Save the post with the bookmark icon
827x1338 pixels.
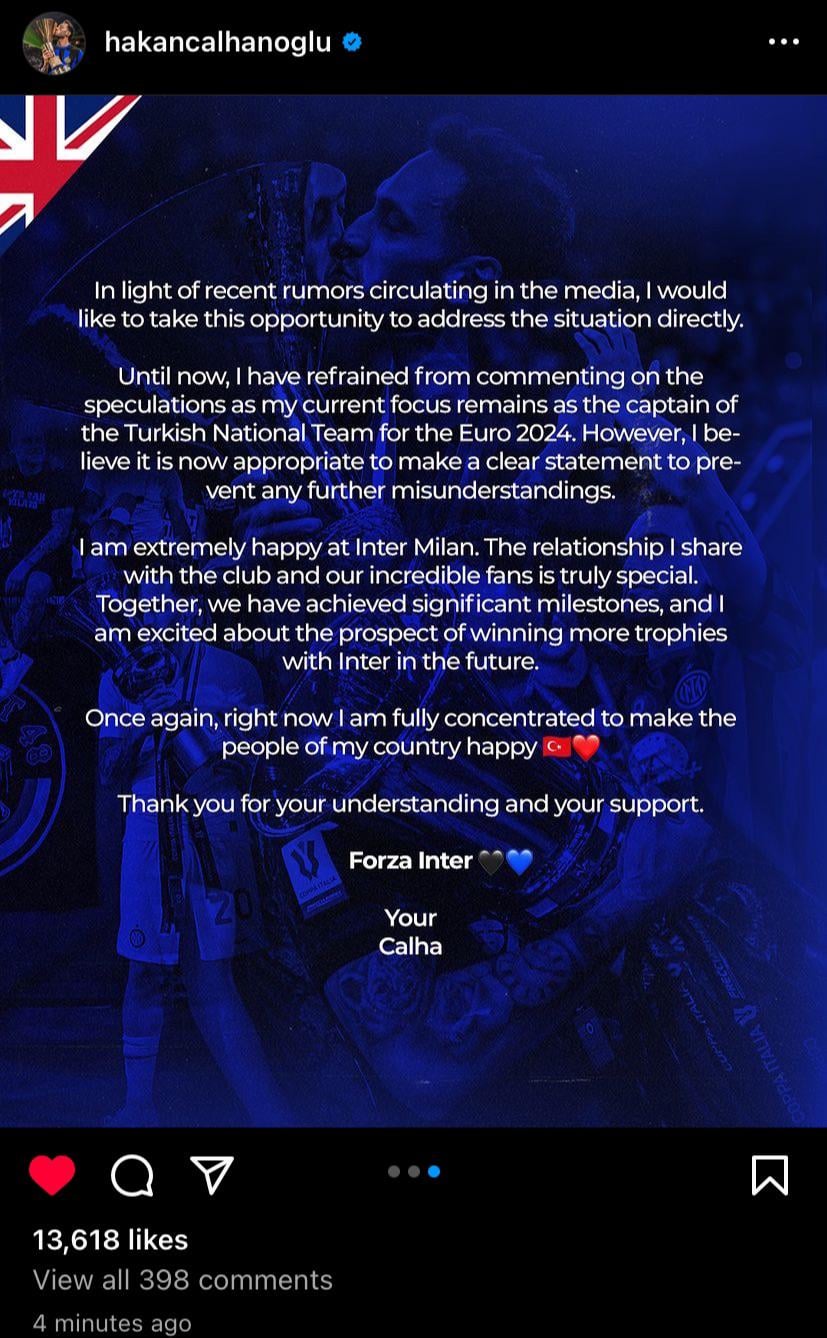769,1175
